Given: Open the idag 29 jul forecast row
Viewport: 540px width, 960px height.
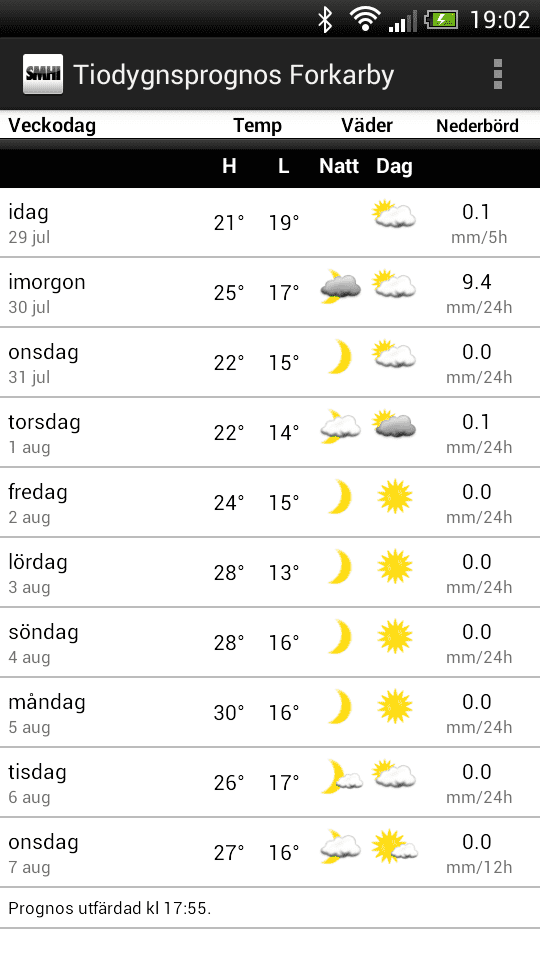Looking at the screenshot, I should pyautogui.click(x=270, y=223).
